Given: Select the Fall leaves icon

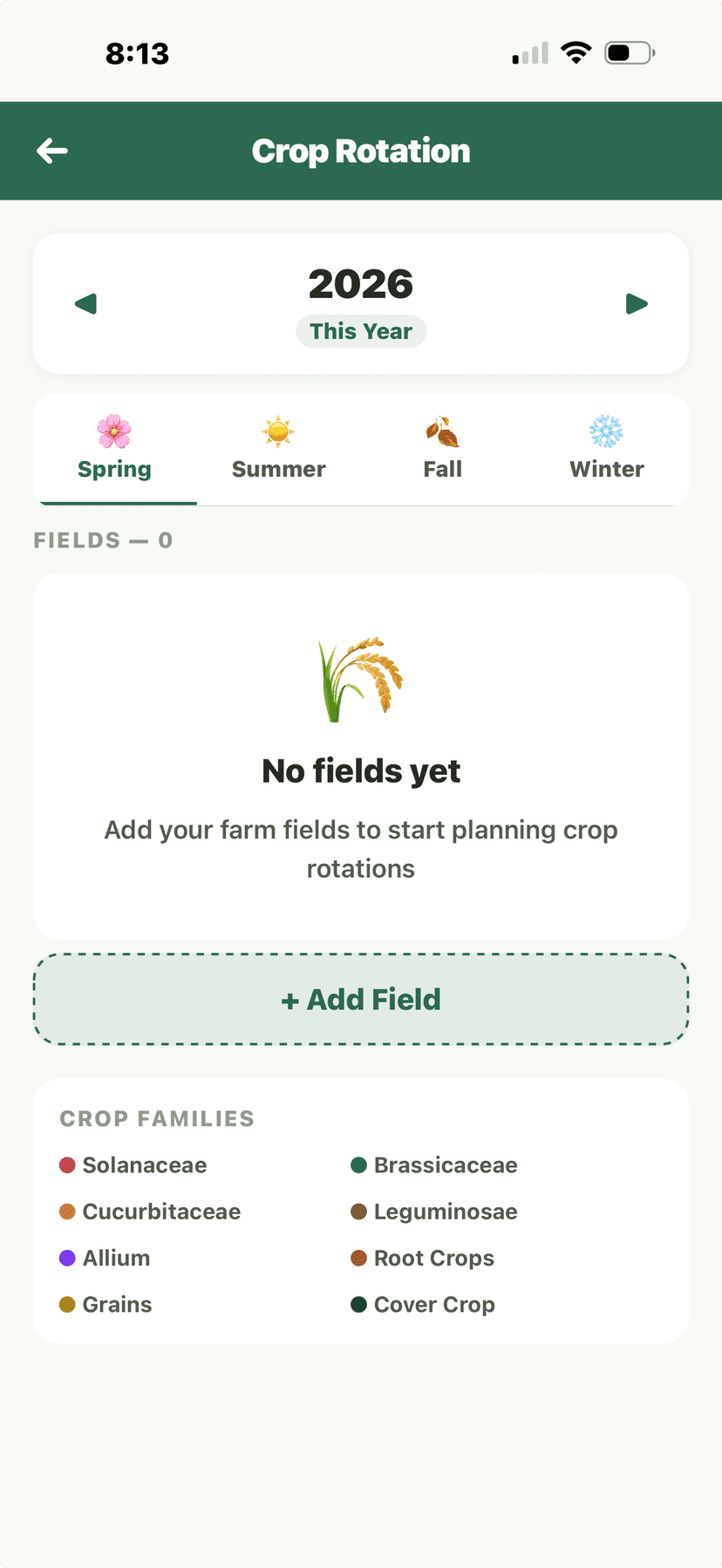Looking at the screenshot, I should (443, 431).
